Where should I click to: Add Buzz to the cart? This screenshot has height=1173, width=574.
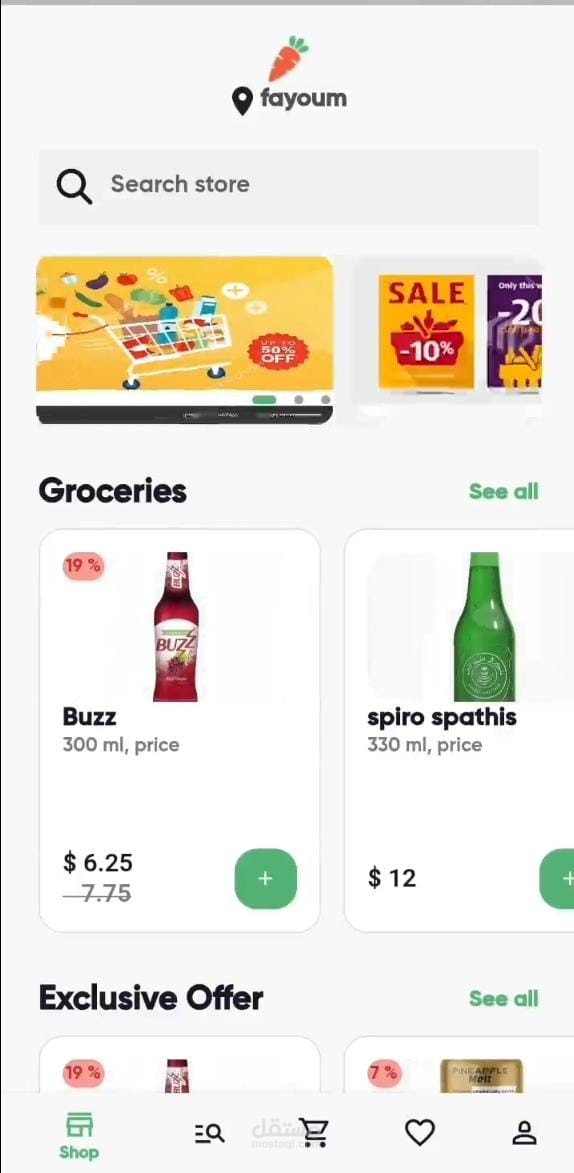coord(266,878)
